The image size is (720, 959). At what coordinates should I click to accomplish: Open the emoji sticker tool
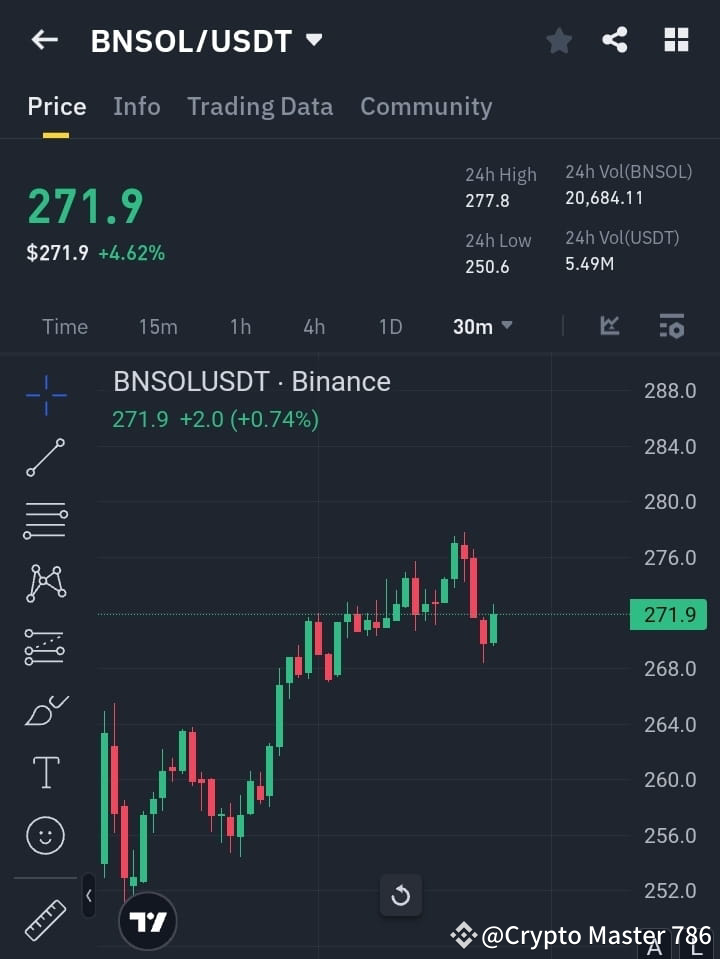(44, 835)
